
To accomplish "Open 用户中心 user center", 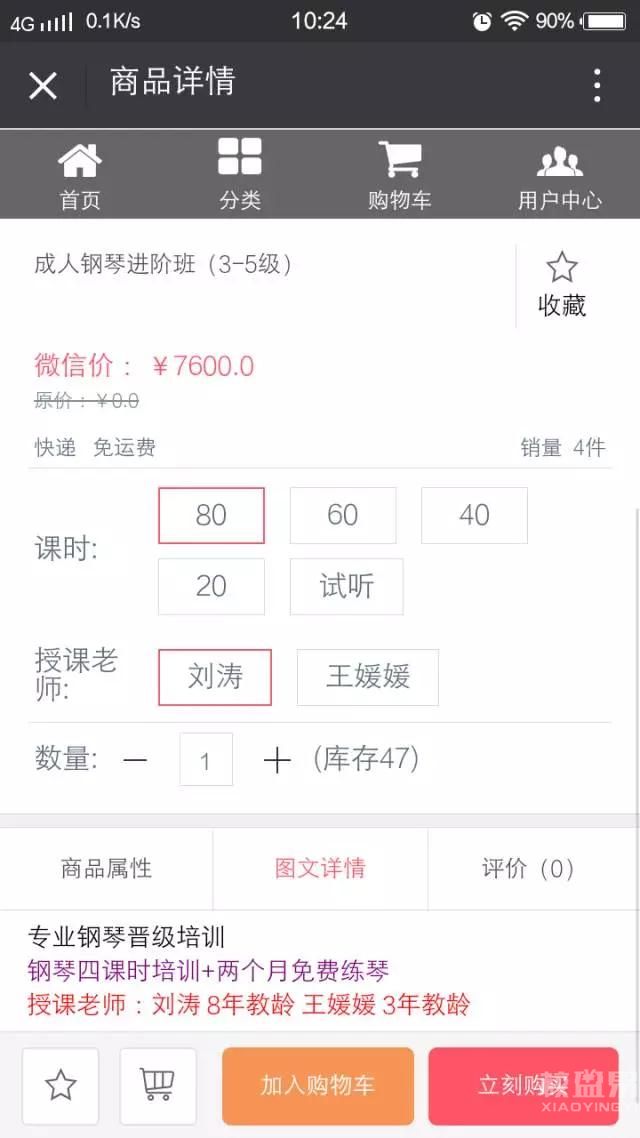I will [559, 175].
